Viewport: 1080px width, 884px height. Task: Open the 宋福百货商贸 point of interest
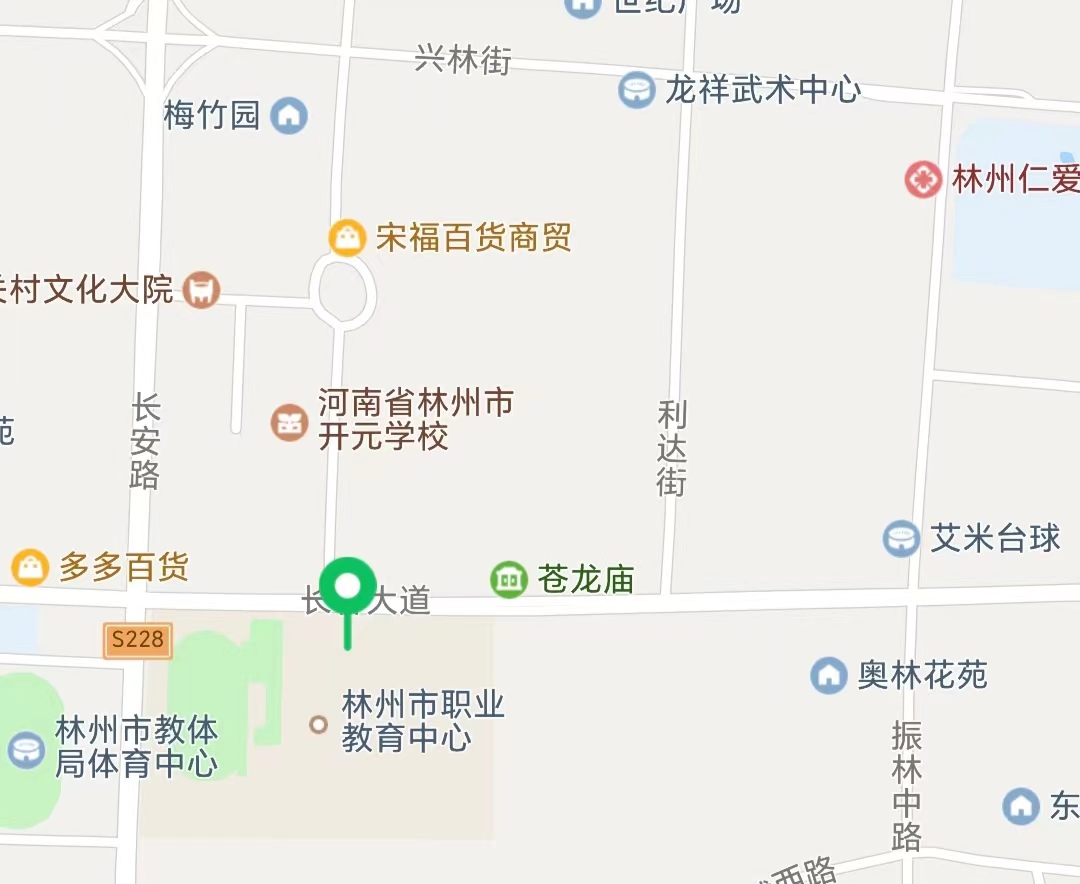pos(347,238)
